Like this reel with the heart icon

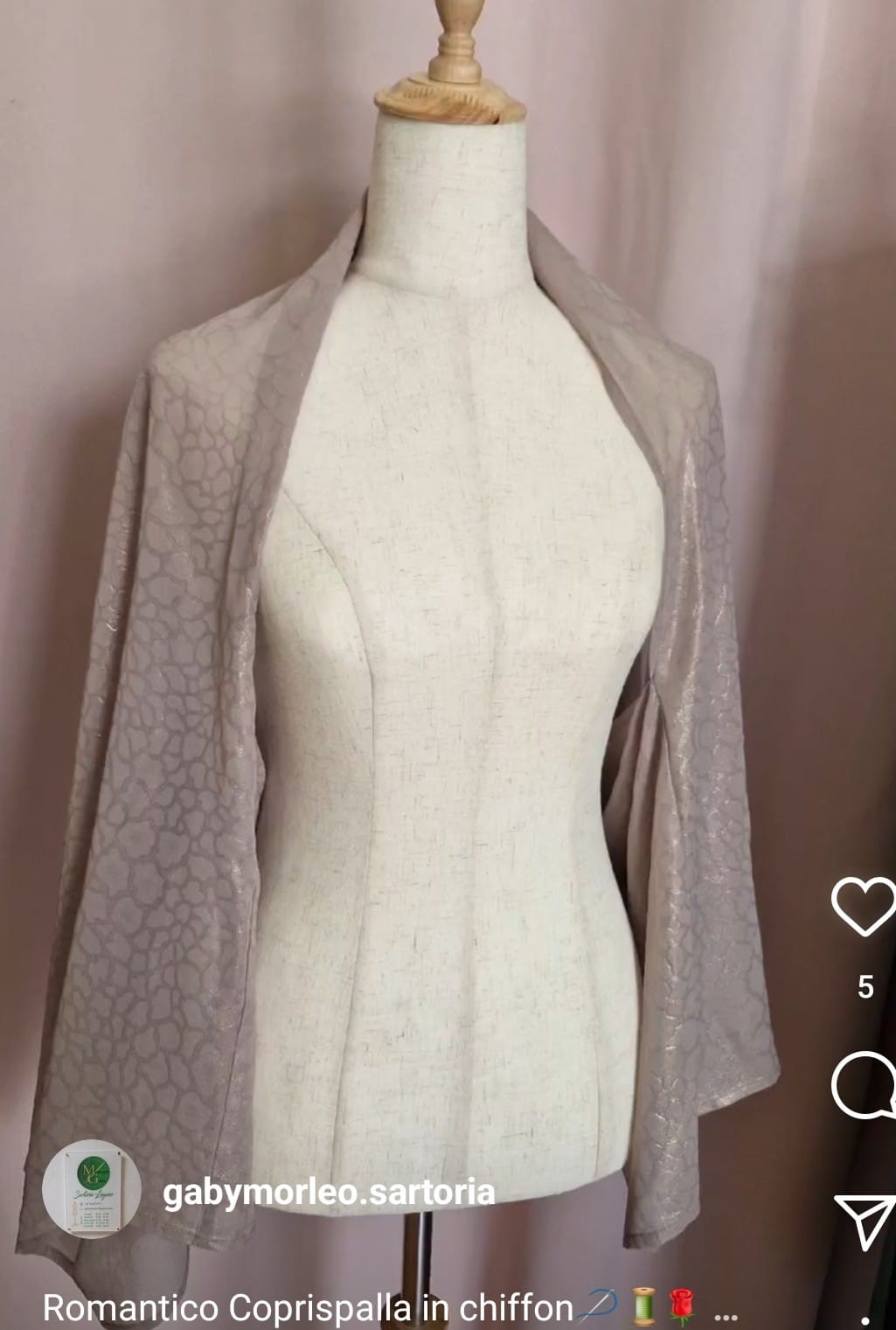point(864,907)
